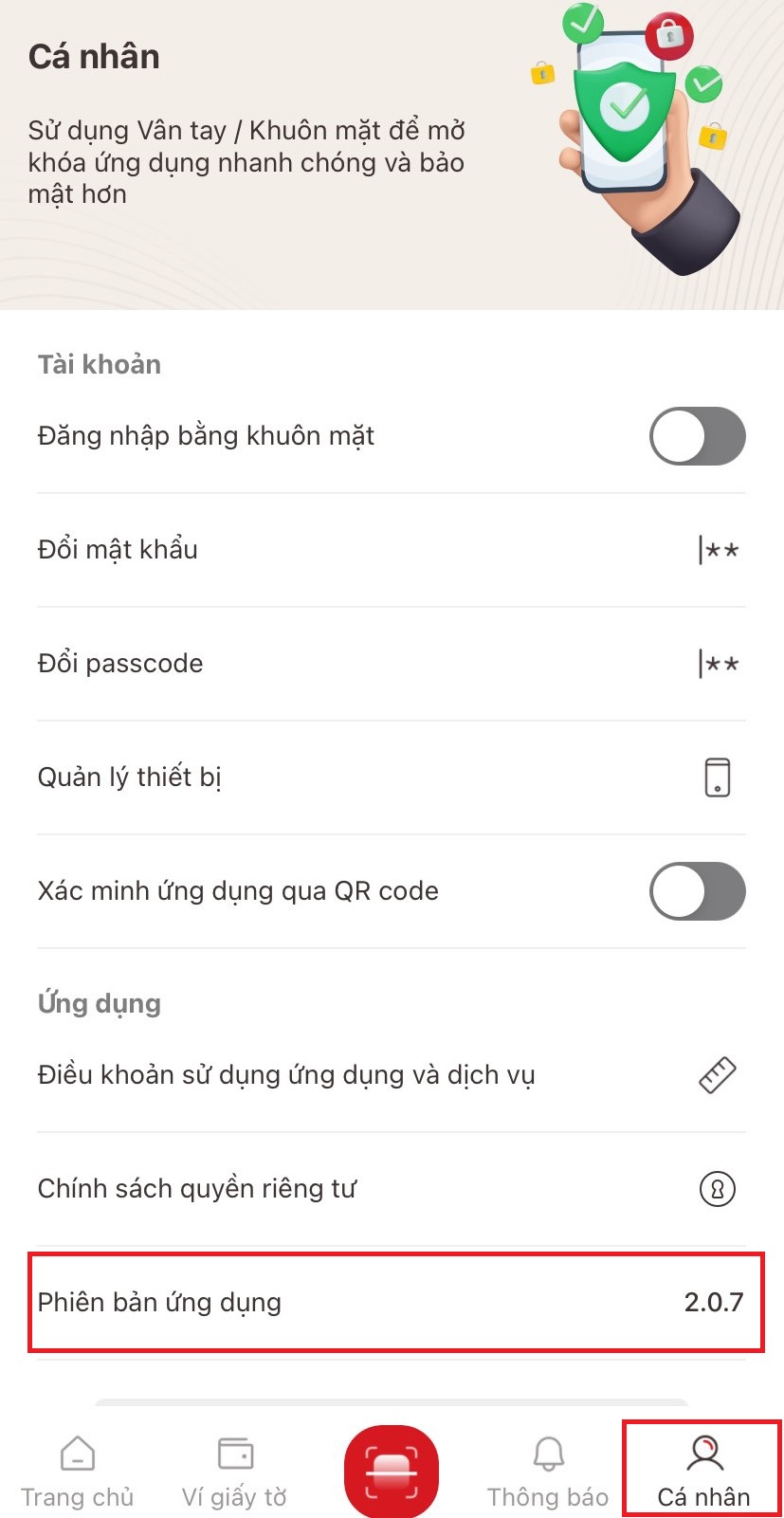784x1518 pixels.
Task: Click the icon beside Chính sách quyền riêng tư
Action: tap(718, 1188)
